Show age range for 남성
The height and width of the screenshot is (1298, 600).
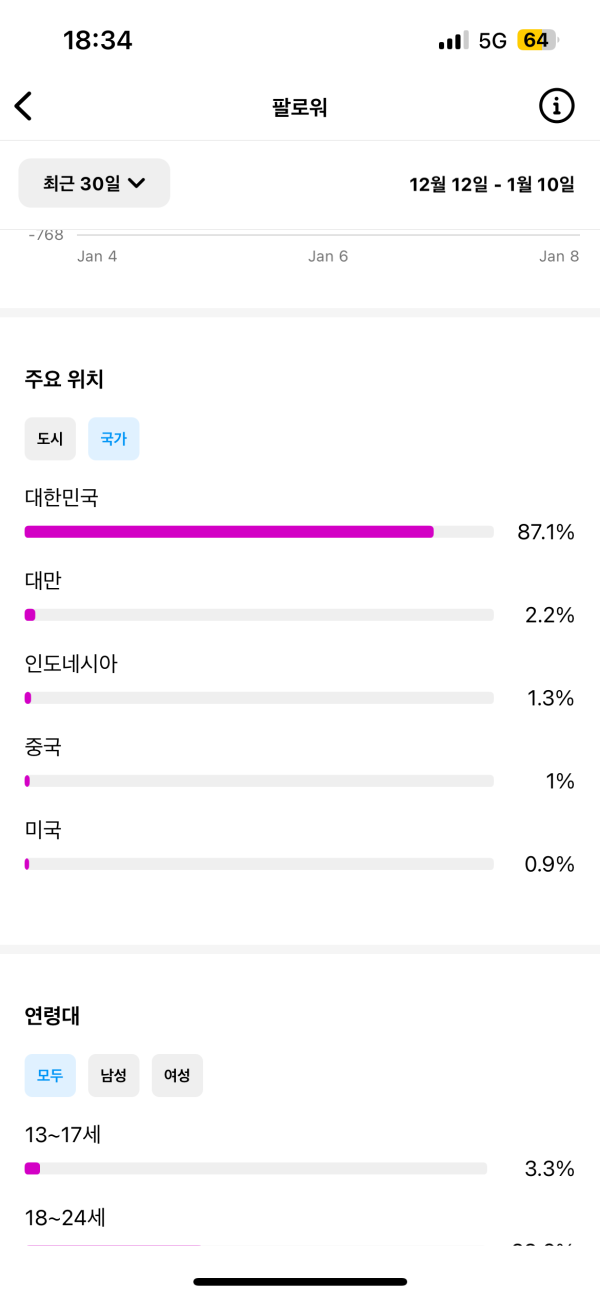113,1075
